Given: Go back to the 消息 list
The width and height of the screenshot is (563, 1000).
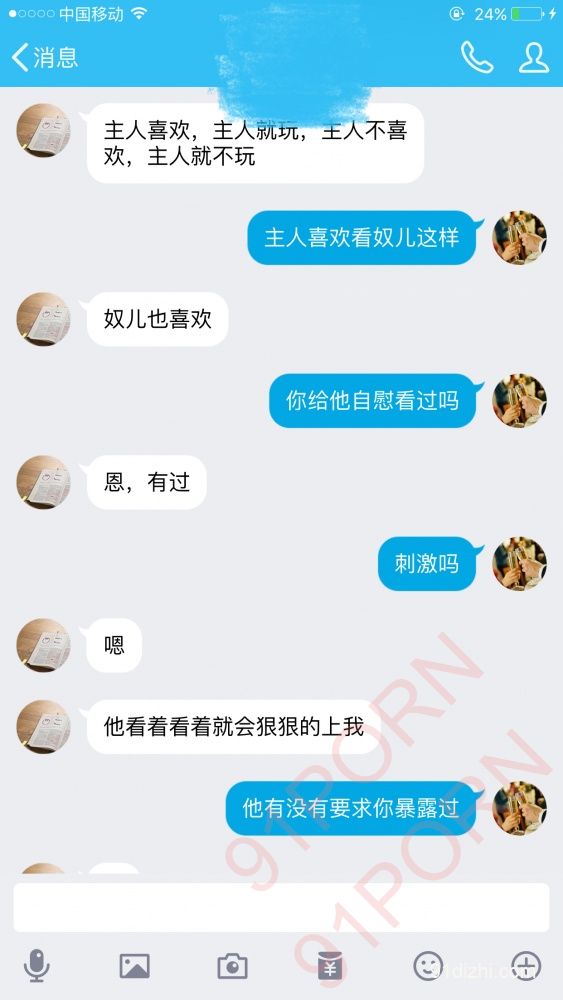Looking at the screenshot, I should pos(45,57).
